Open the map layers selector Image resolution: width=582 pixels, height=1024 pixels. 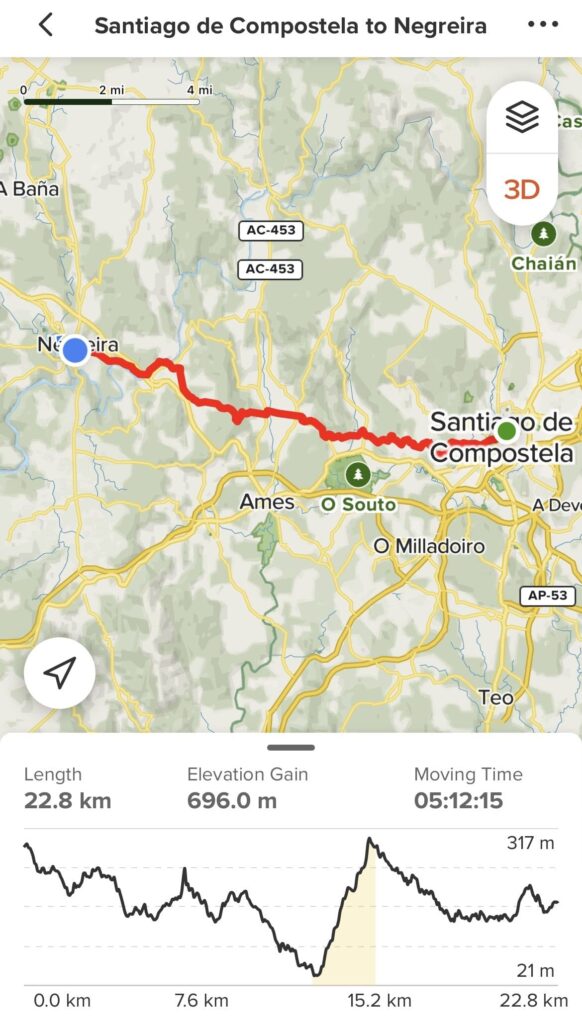point(523,118)
